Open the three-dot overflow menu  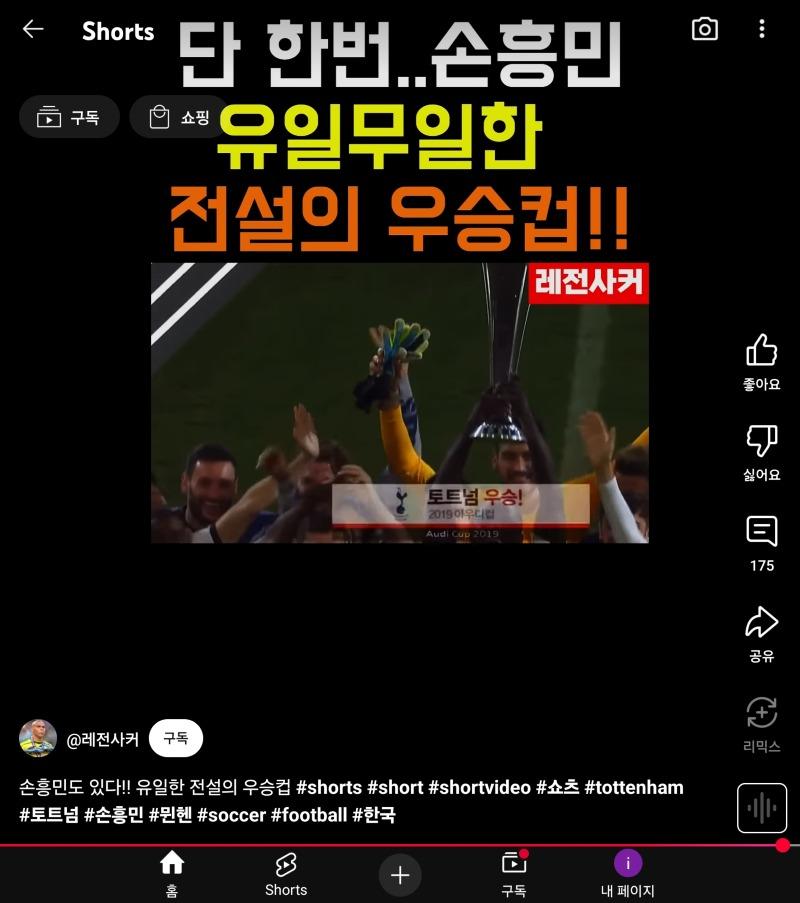click(762, 29)
